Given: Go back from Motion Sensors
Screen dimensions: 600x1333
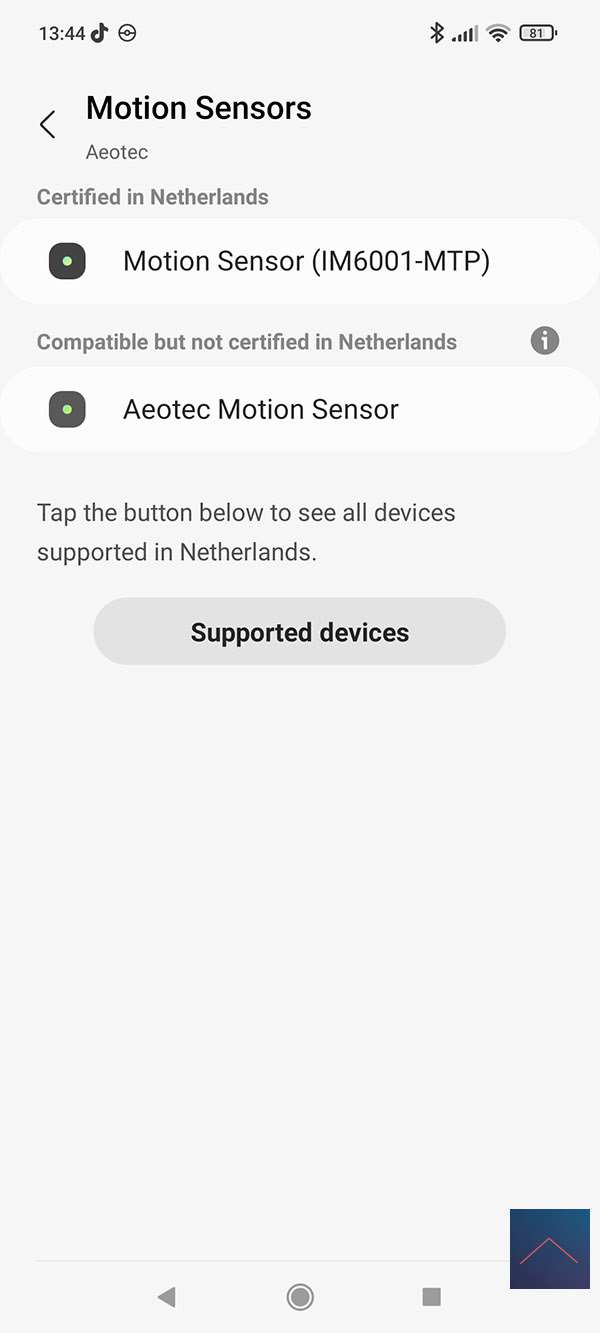Looking at the screenshot, I should [x=47, y=124].
